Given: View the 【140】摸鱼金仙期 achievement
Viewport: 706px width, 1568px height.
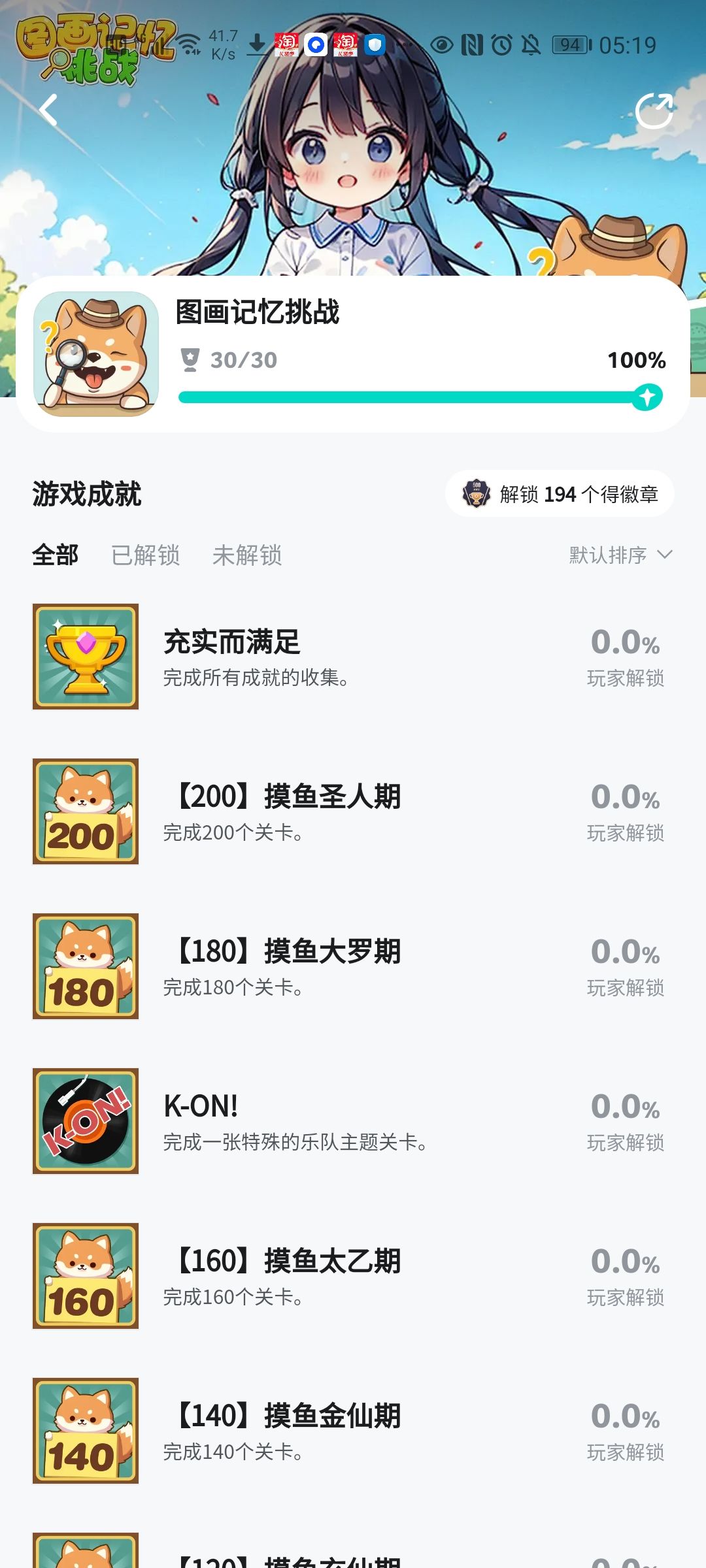Looking at the screenshot, I should (x=353, y=1431).
